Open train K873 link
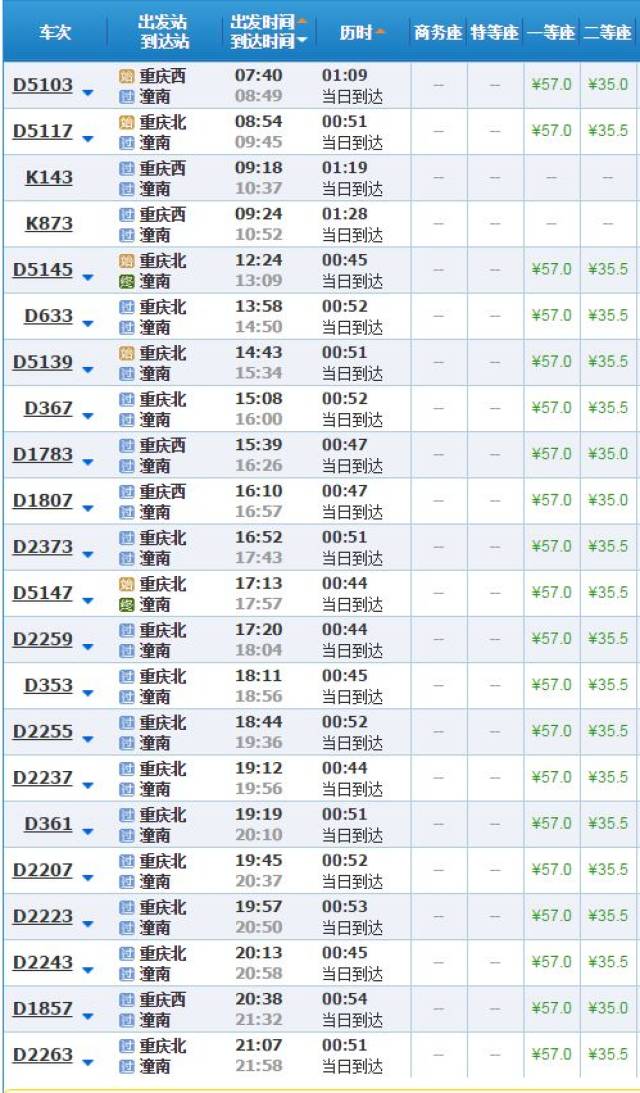 [48, 223]
